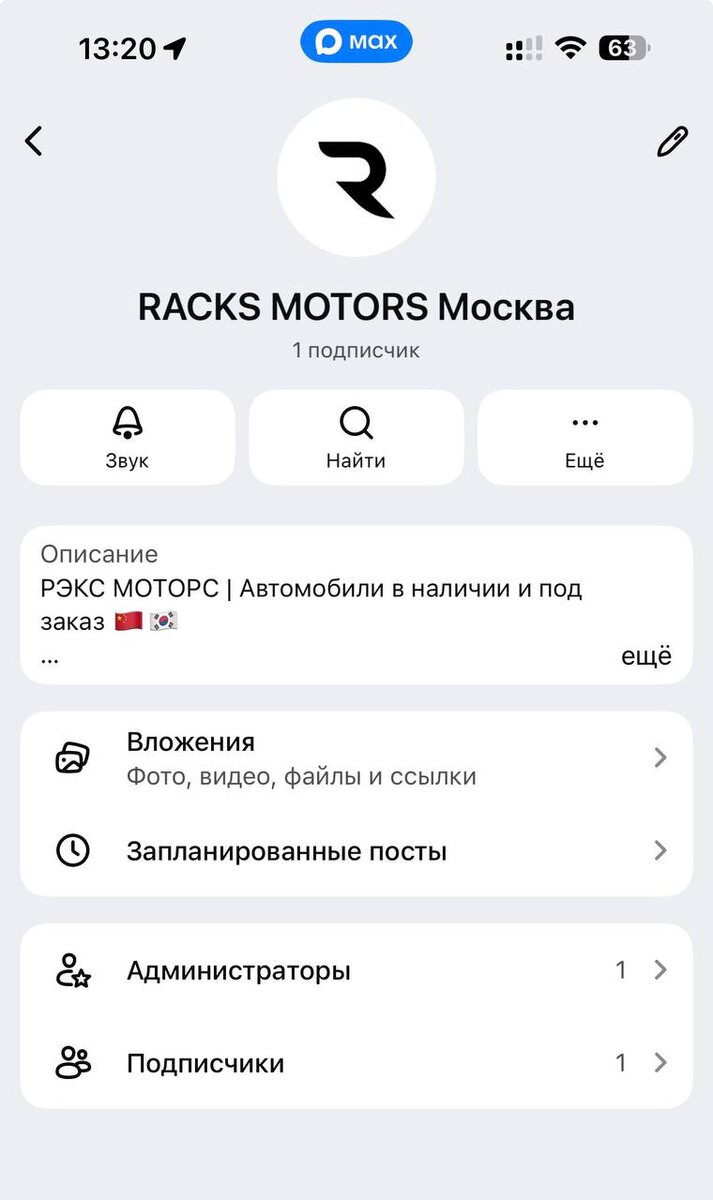Image resolution: width=713 pixels, height=1200 pixels.
Task: Open the Звук sound settings button
Action: pos(127,438)
